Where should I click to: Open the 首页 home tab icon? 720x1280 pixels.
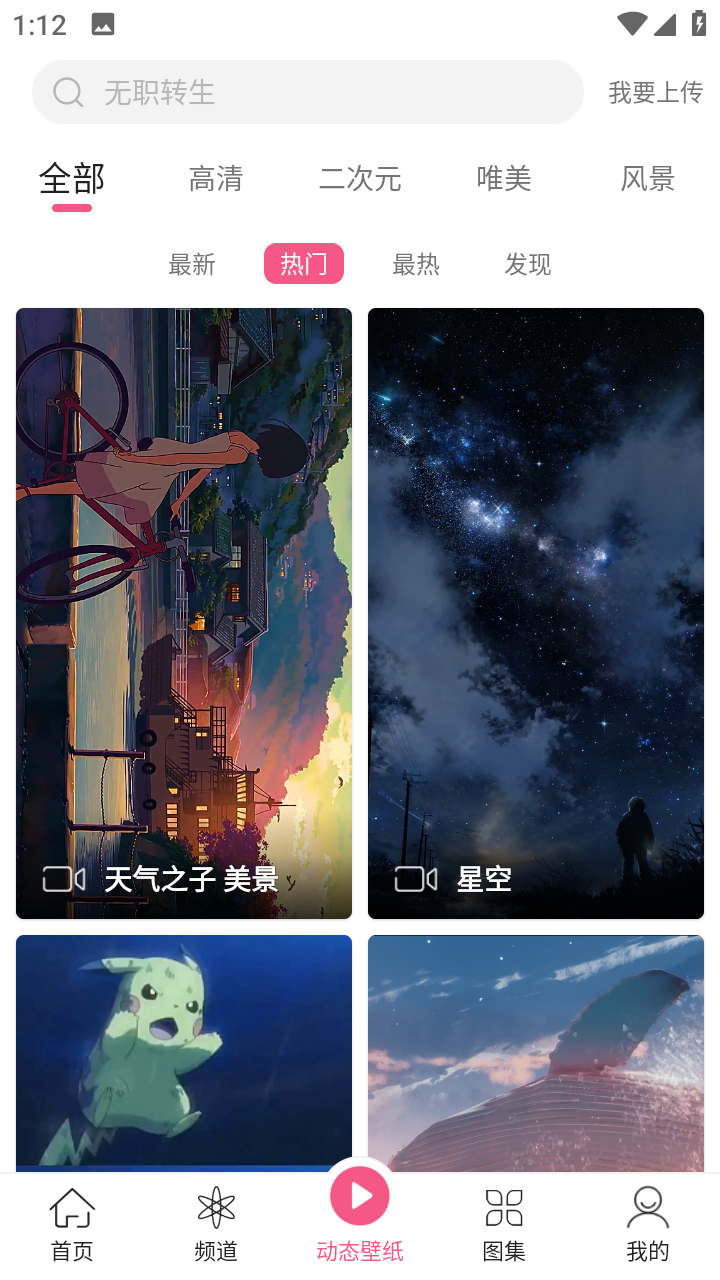[71, 1207]
